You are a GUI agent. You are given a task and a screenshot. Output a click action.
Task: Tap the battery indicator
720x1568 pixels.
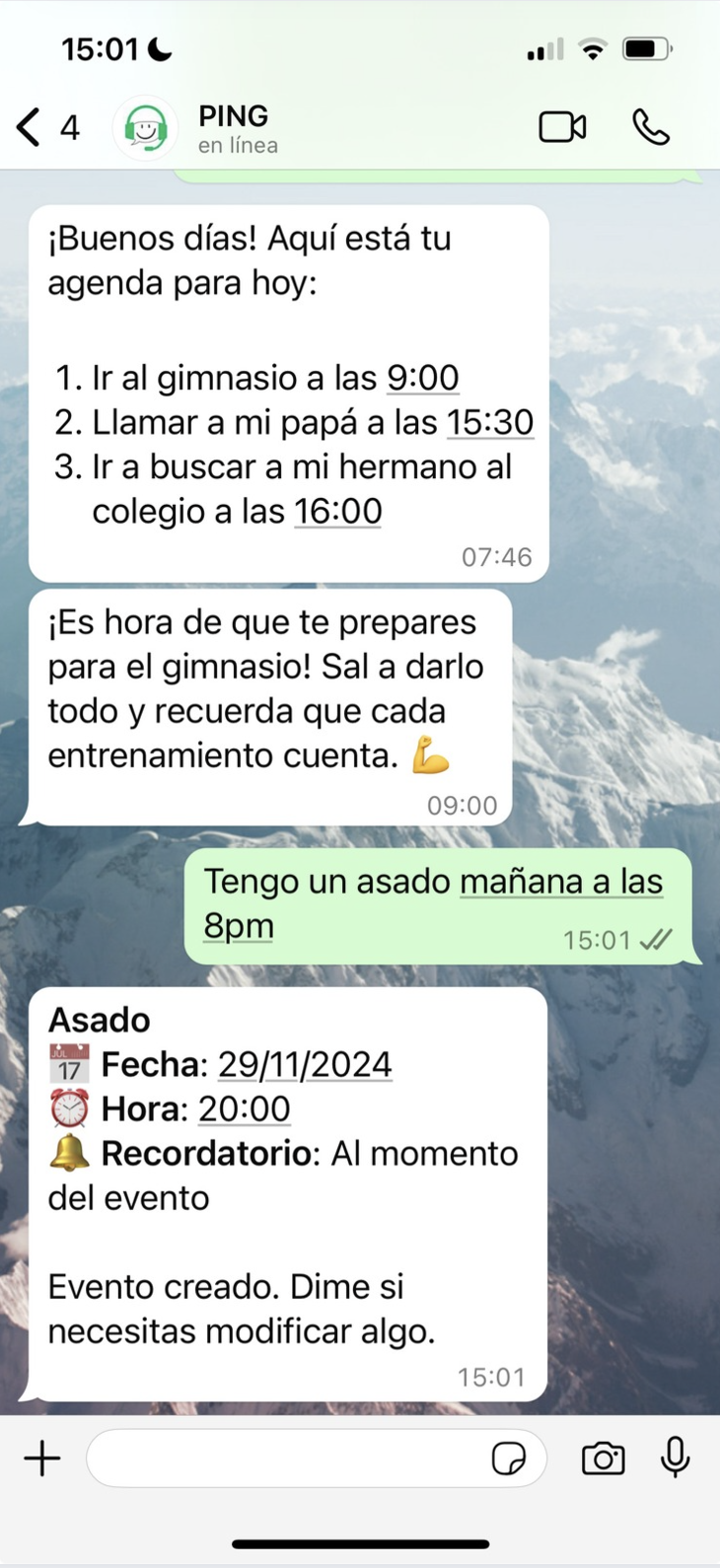[x=646, y=47]
